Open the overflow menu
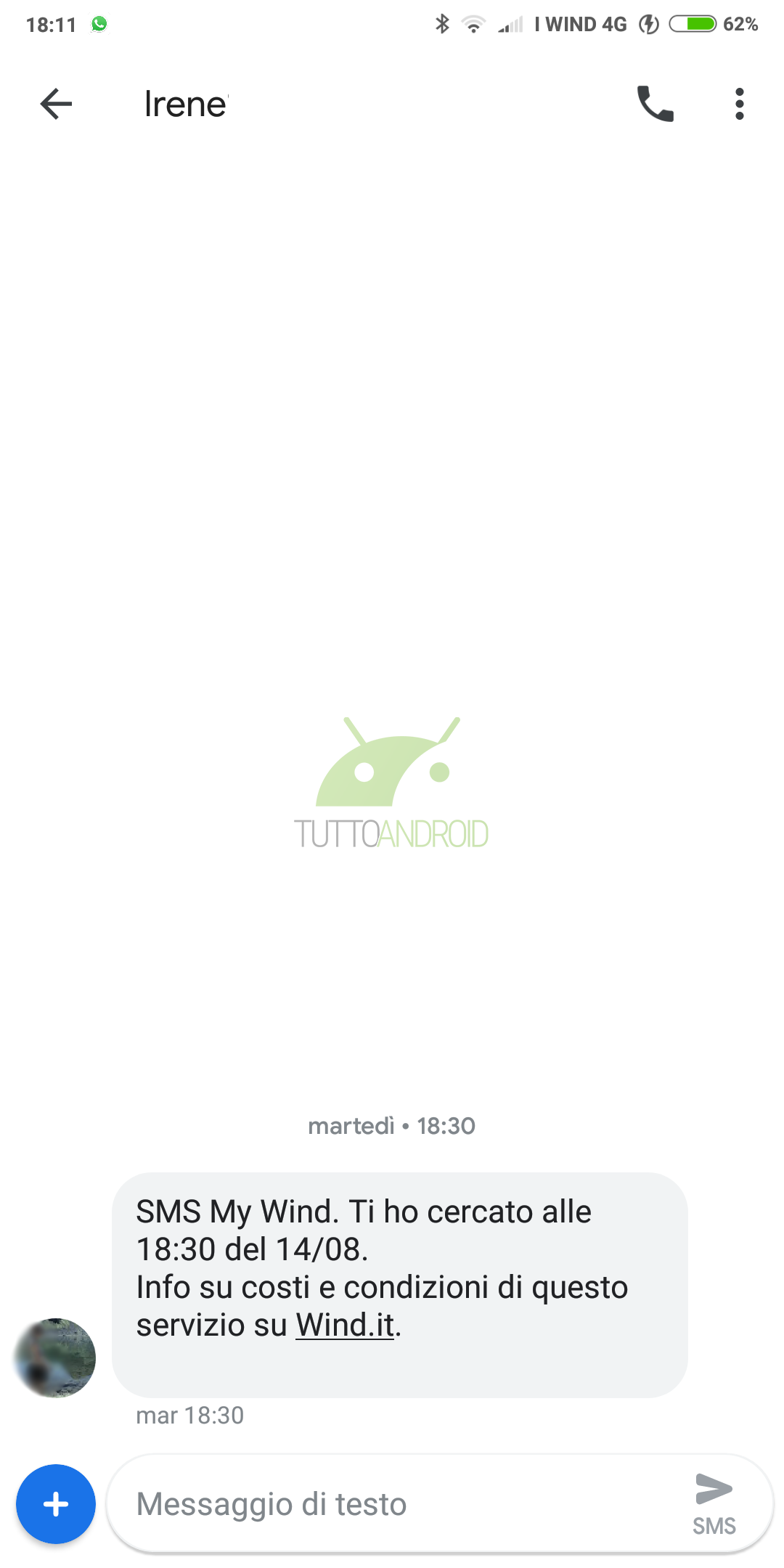This screenshot has width=784, height=1568. (x=739, y=104)
